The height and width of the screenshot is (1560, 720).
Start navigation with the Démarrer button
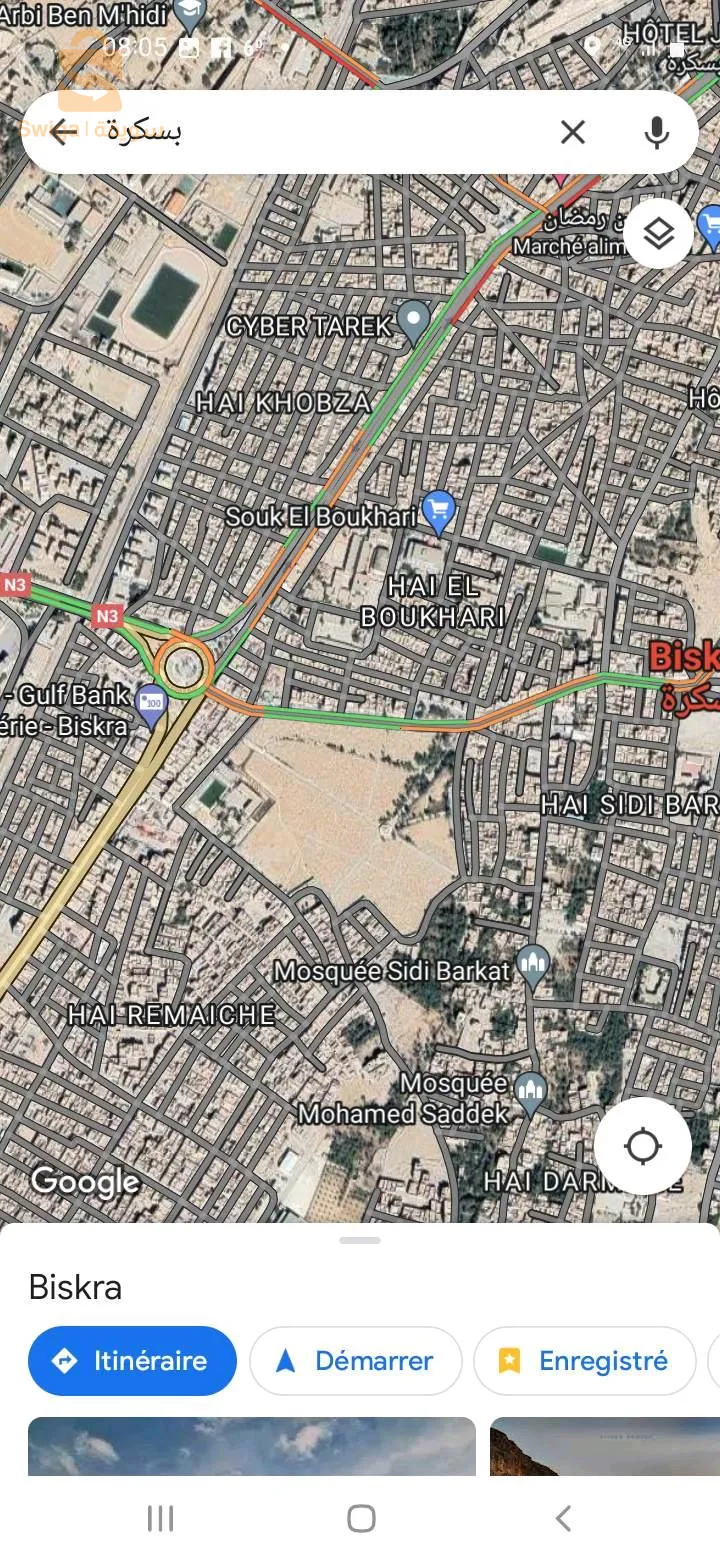[356, 1360]
